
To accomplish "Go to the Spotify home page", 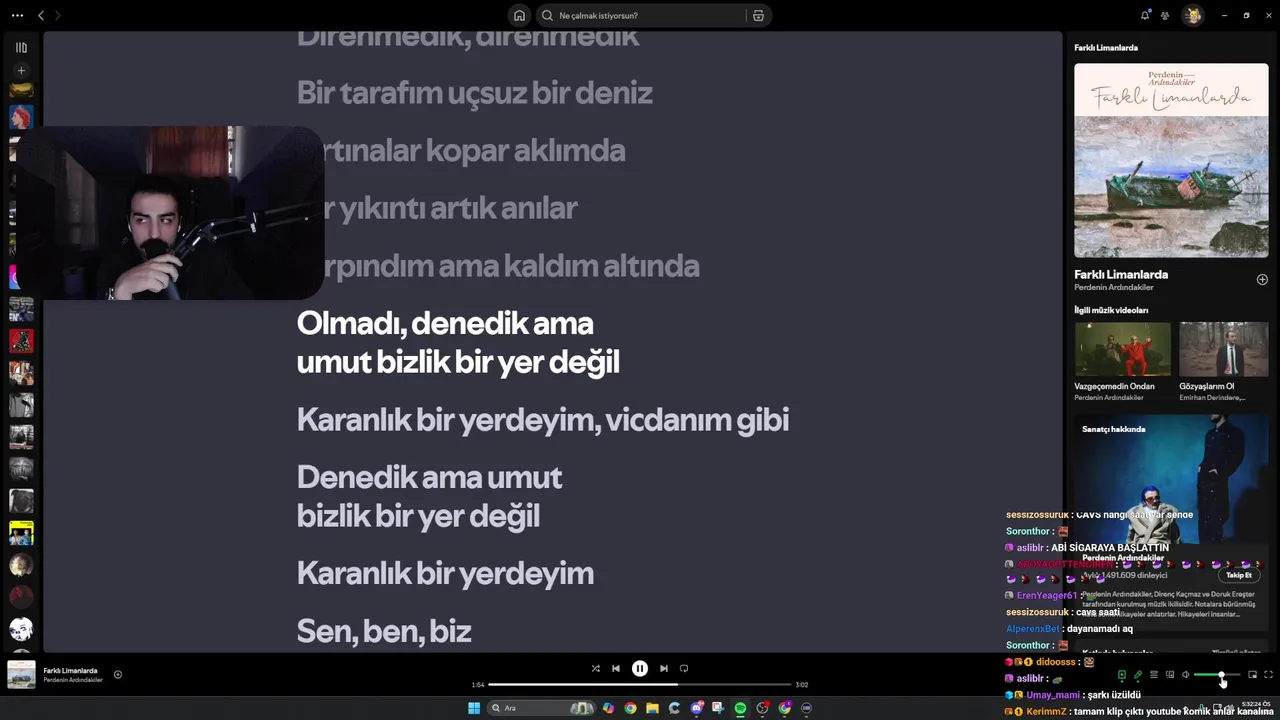I will point(519,15).
